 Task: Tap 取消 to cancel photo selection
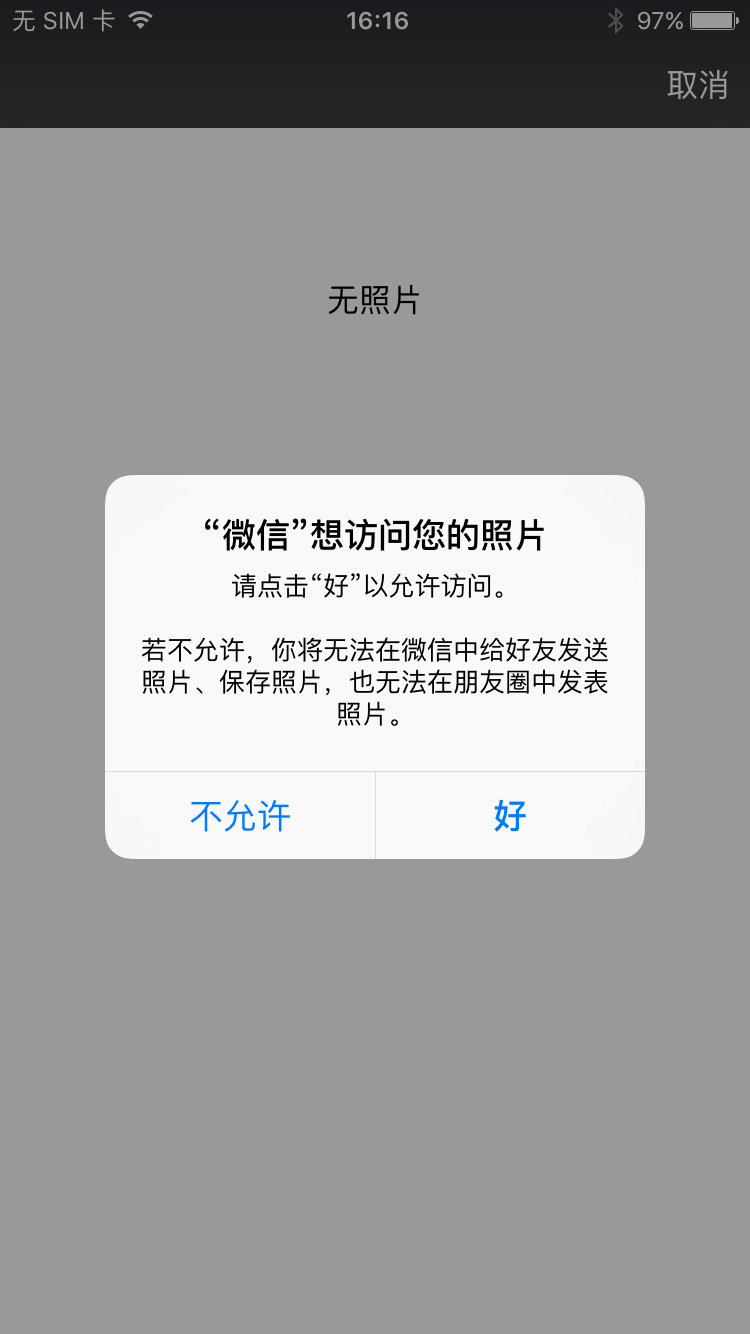click(697, 85)
